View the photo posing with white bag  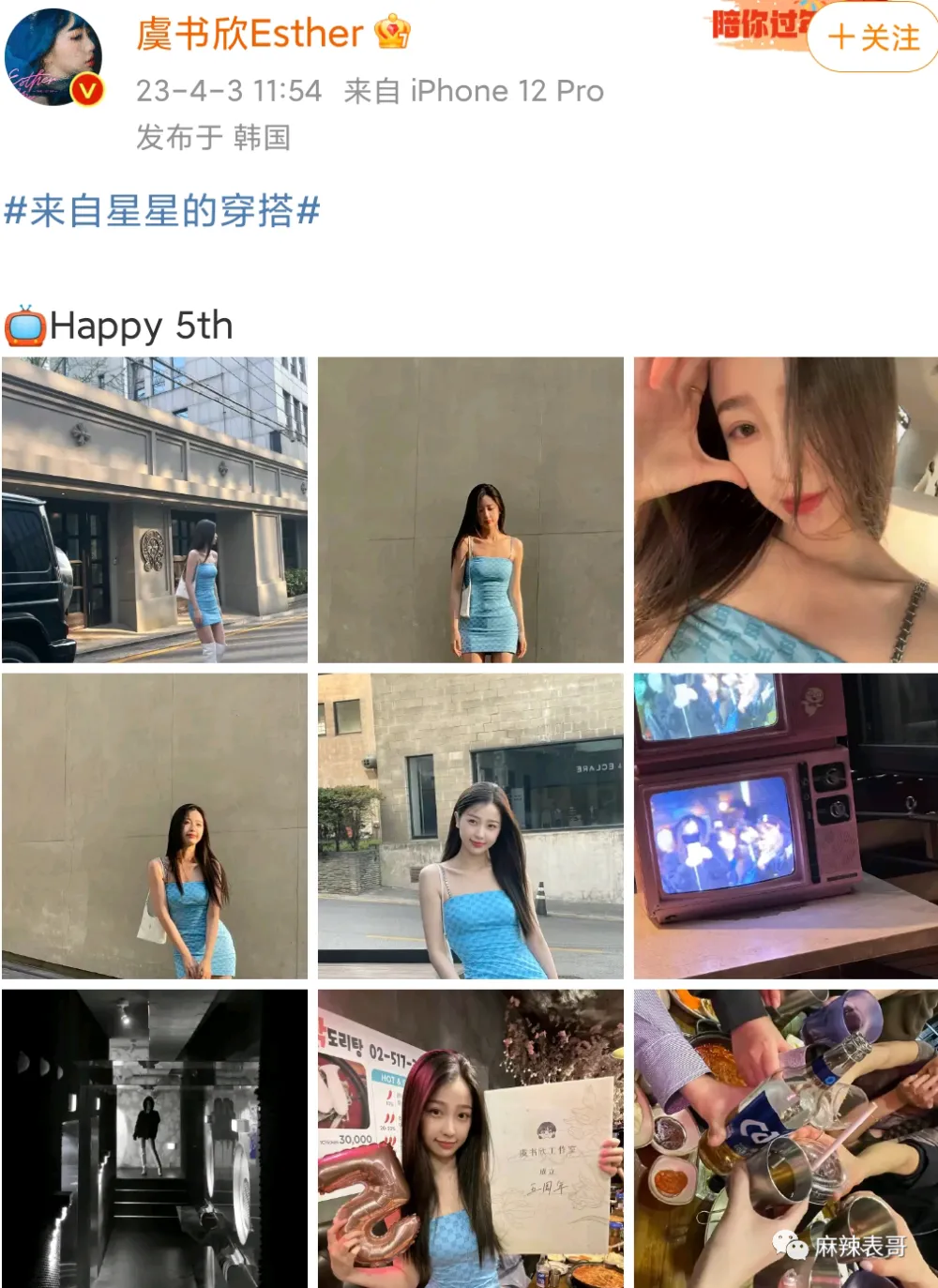coord(155,826)
